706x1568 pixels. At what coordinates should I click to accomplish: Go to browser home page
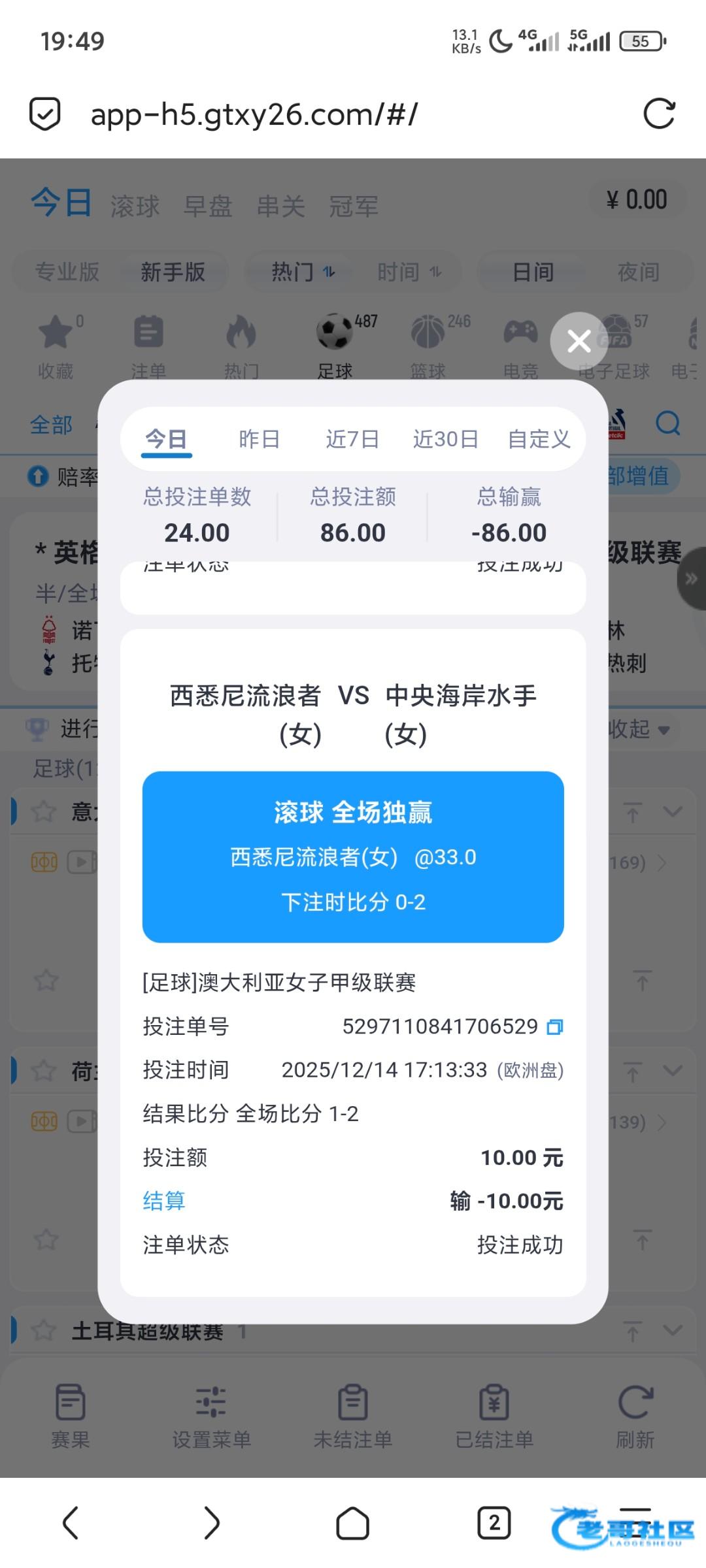(353, 1524)
